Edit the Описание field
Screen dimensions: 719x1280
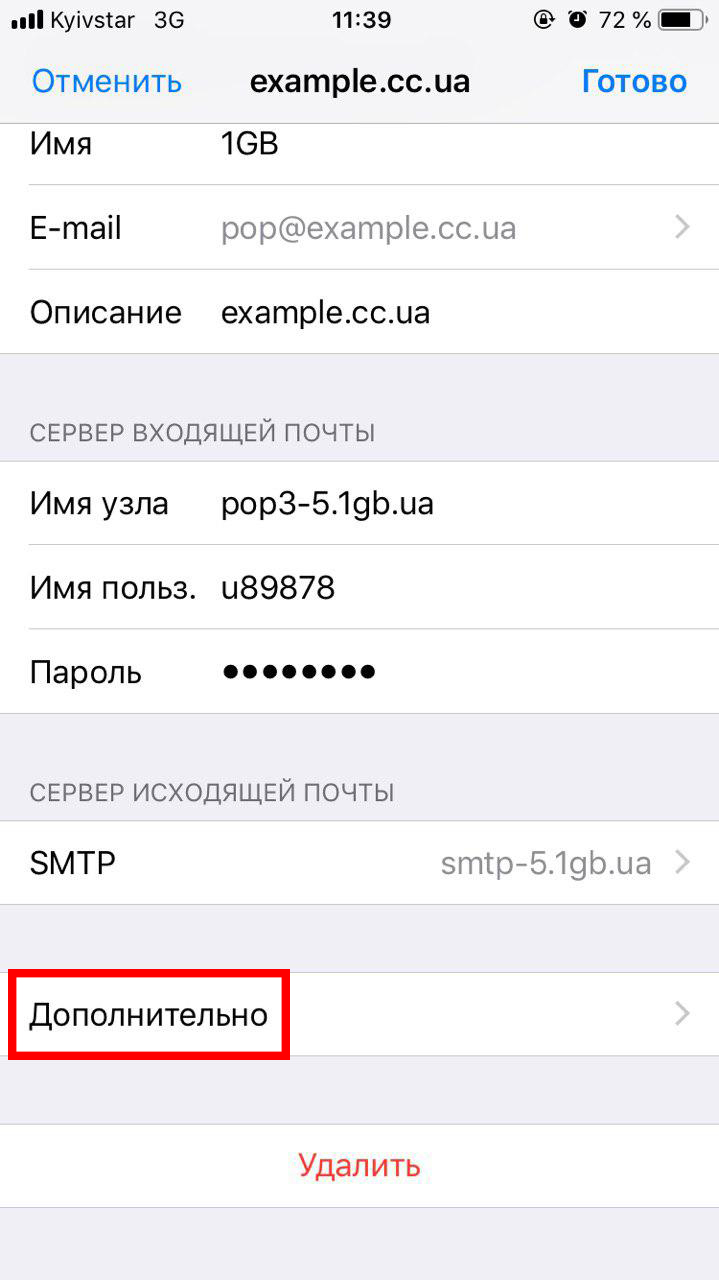tap(359, 312)
